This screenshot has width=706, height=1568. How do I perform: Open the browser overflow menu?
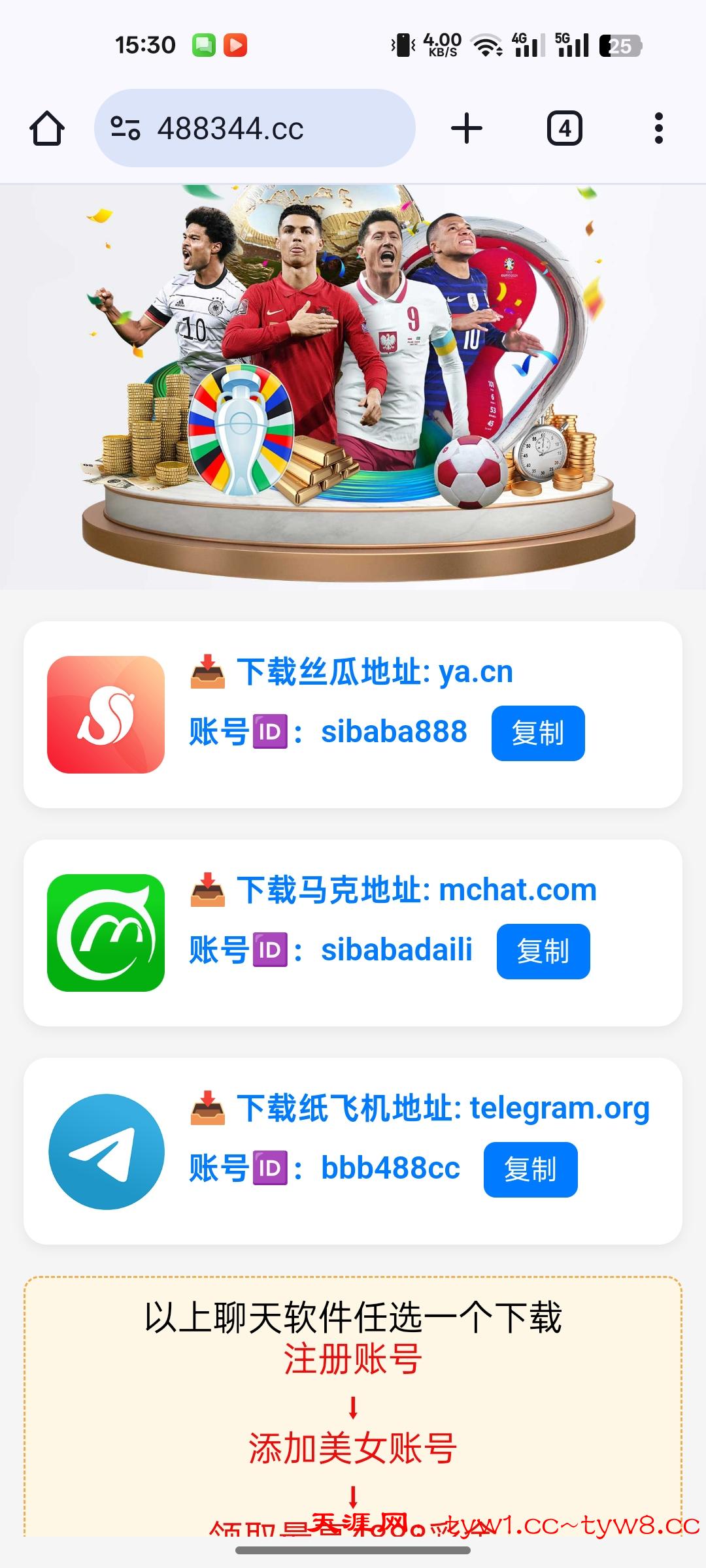pos(658,128)
